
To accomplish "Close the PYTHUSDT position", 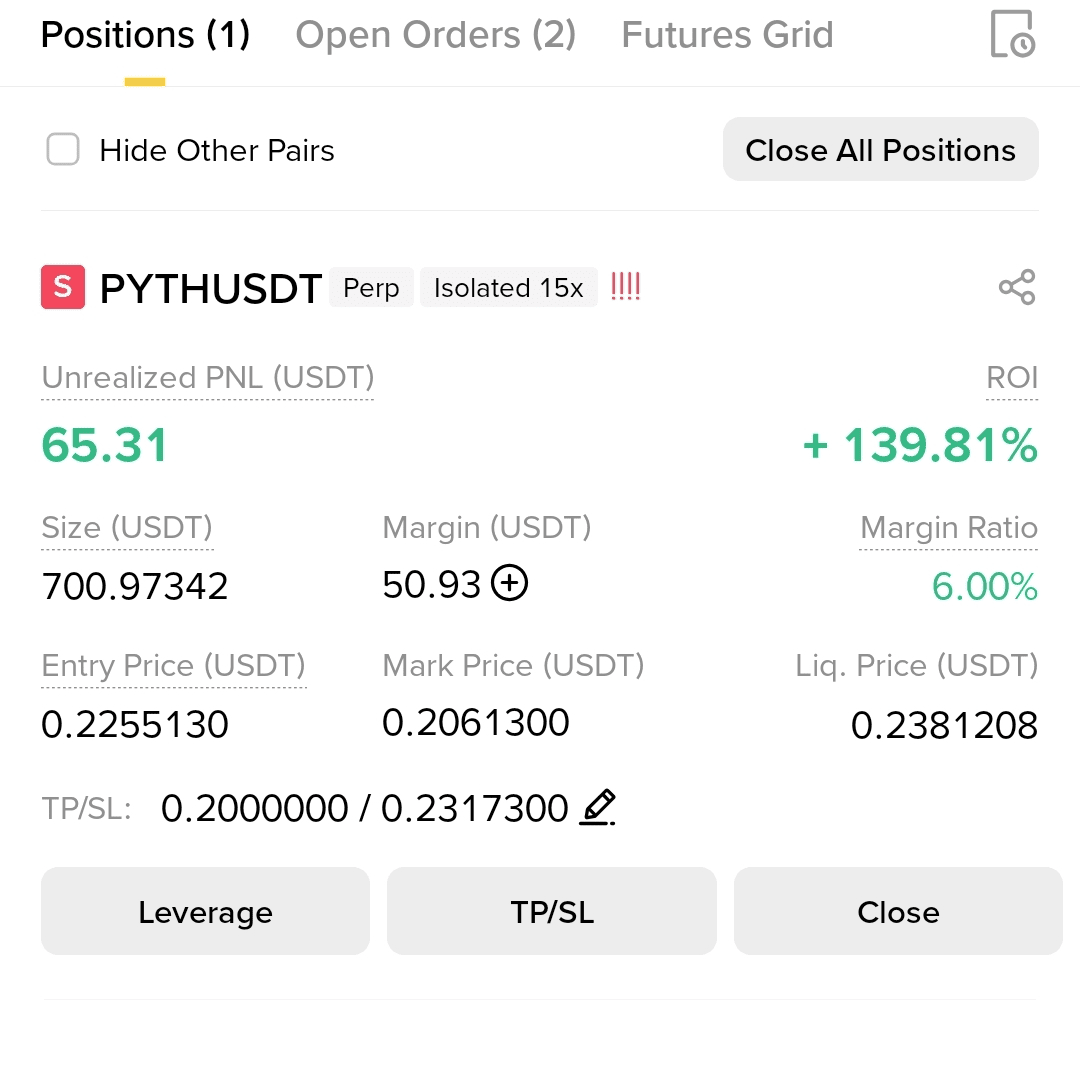I will point(897,911).
